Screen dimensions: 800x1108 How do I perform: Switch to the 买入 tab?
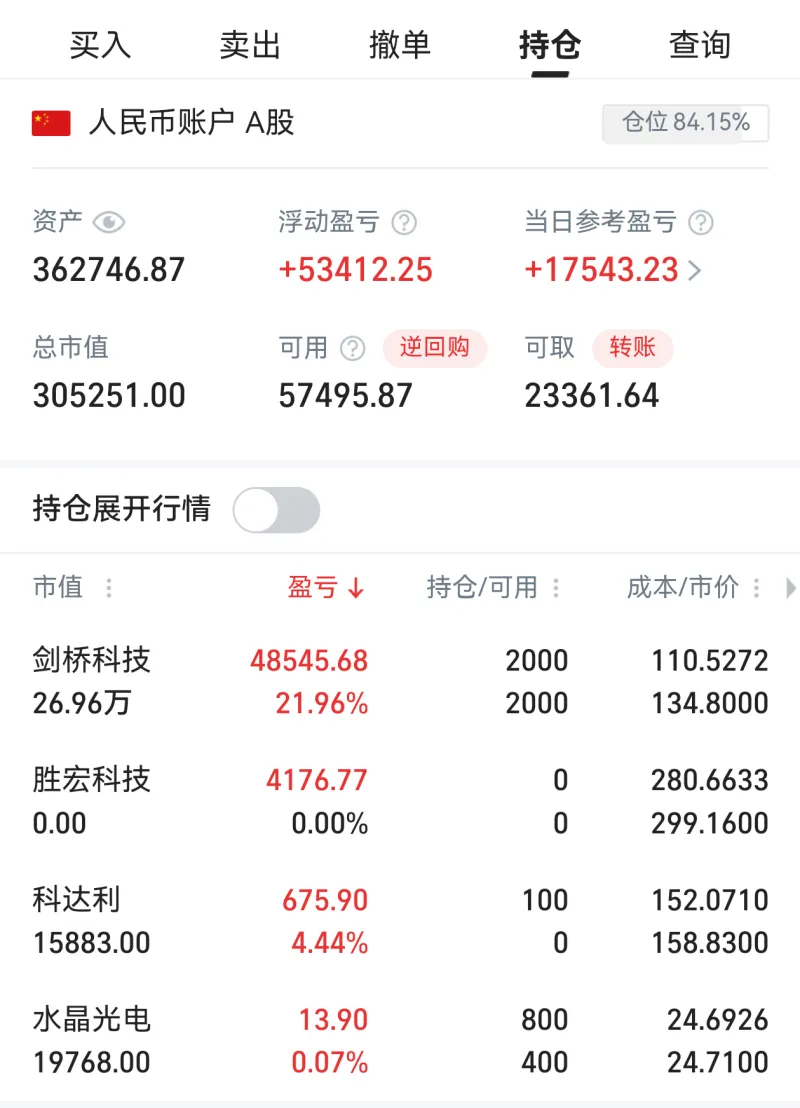100,45
